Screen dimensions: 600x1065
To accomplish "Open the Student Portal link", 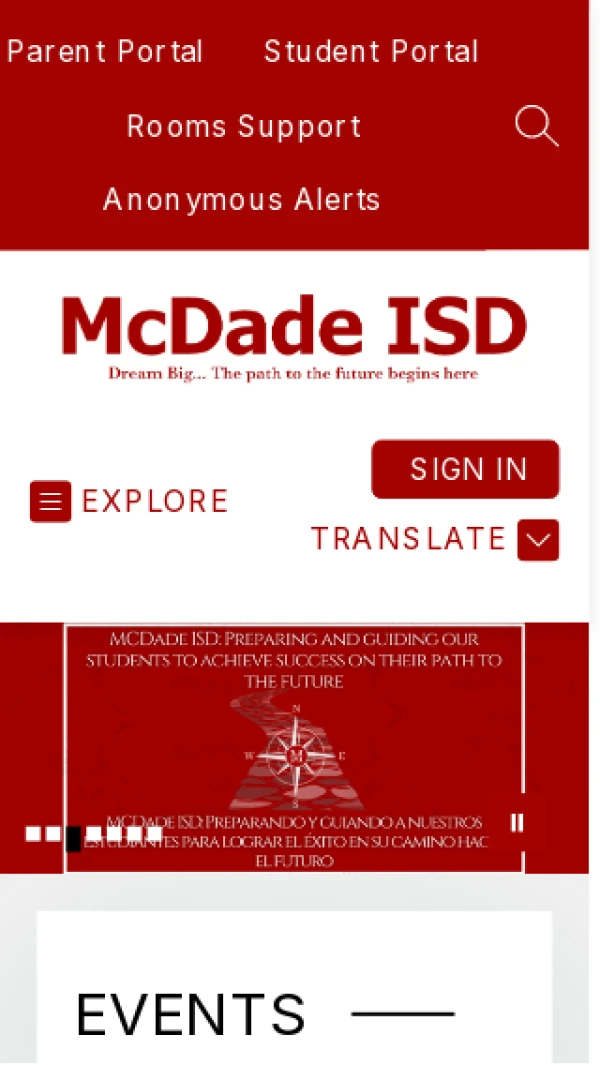I will (x=371, y=52).
